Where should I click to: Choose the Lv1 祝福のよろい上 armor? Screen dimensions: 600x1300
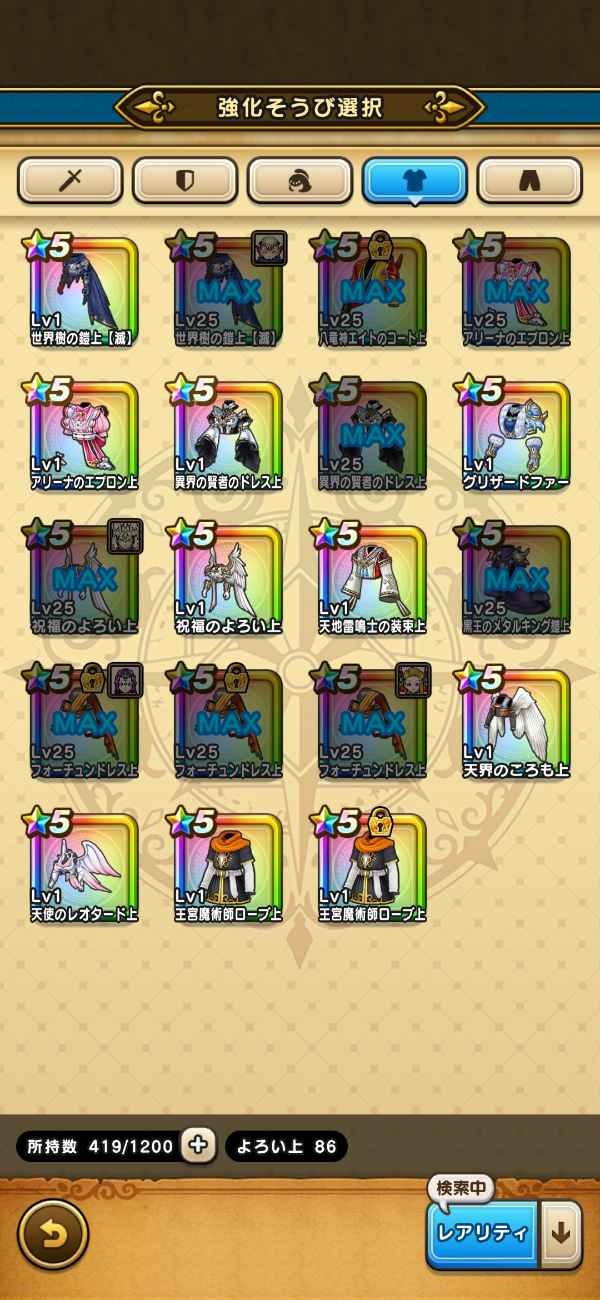click(228, 580)
